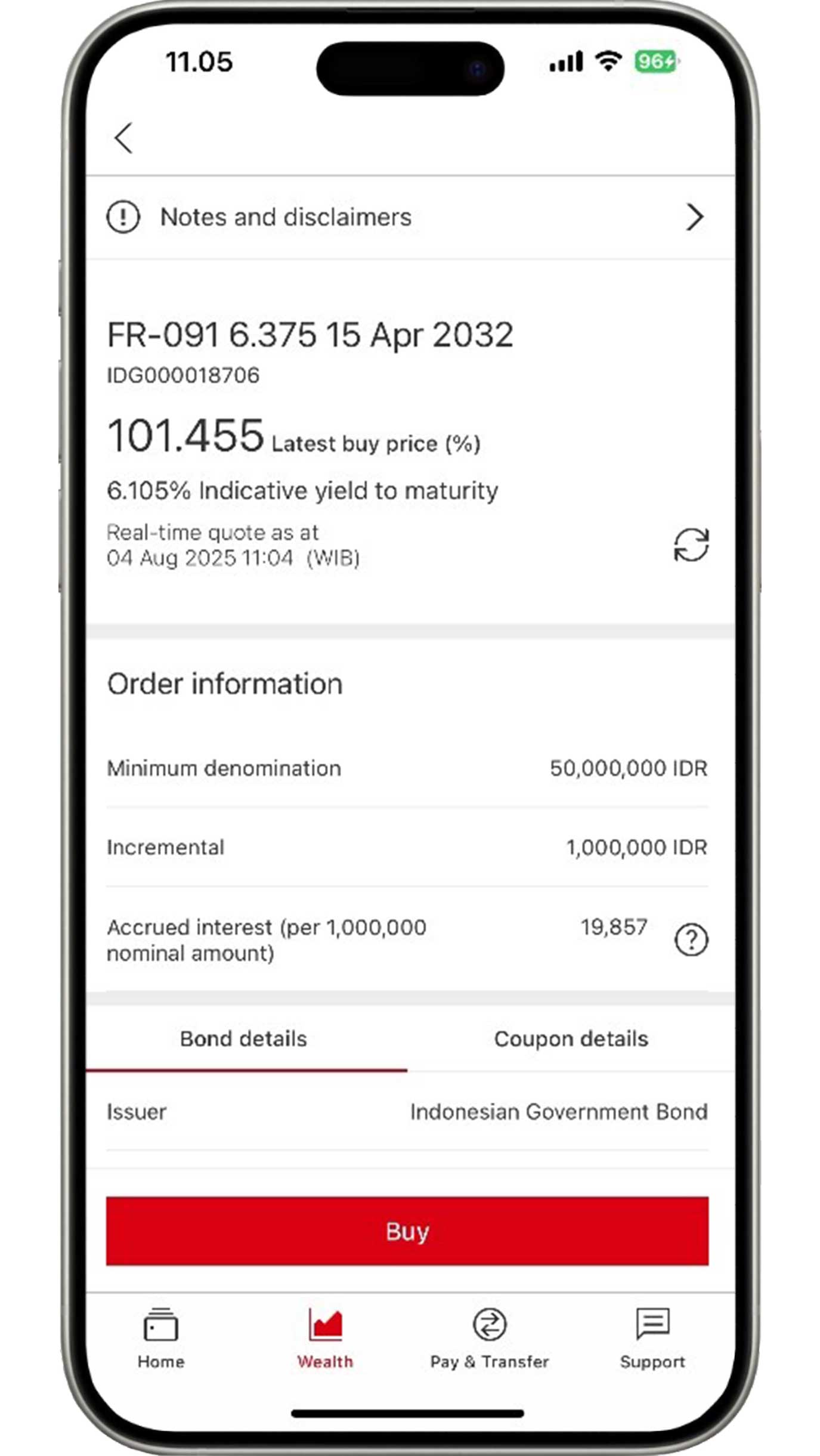Screen dimensions: 820x1456
Task: Open accrued interest help question mark
Action: pos(691,940)
